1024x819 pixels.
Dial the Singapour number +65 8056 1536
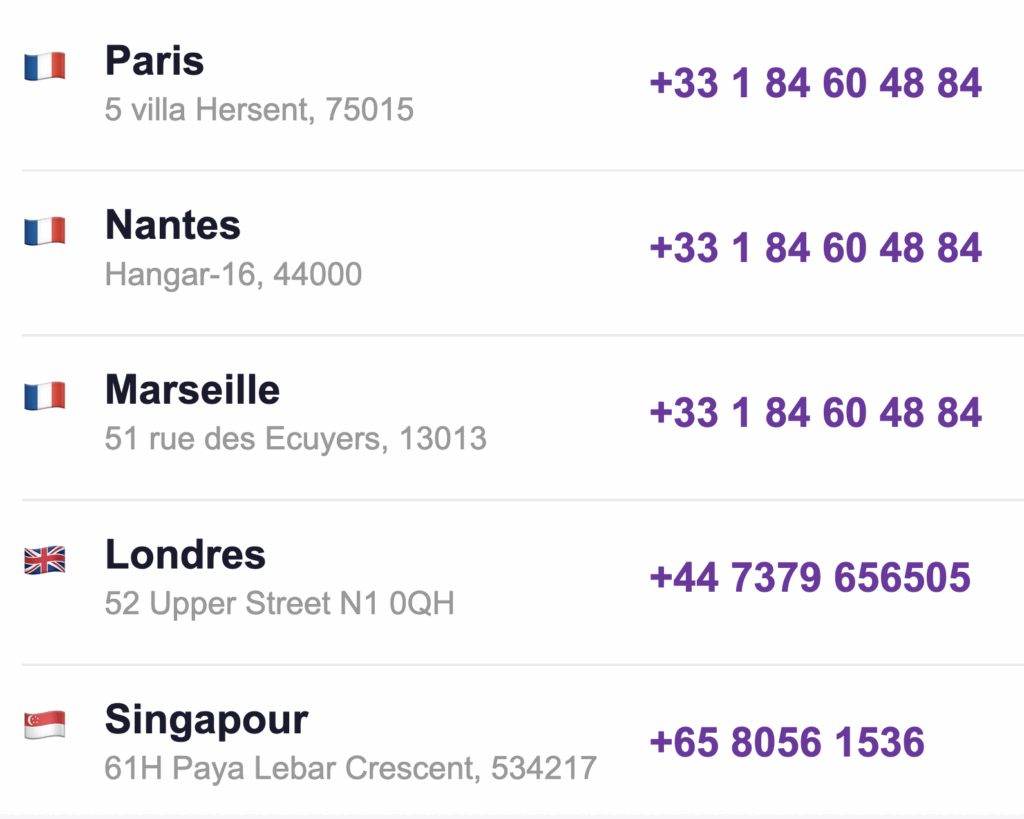[787, 743]
